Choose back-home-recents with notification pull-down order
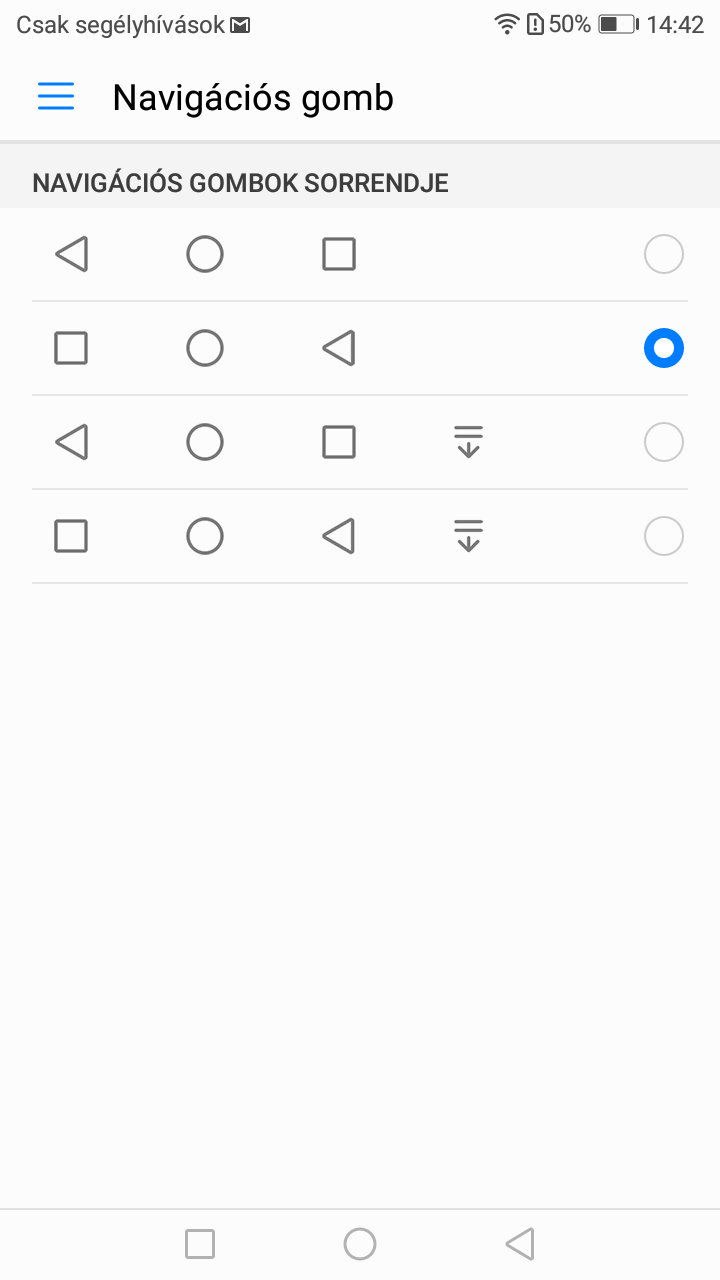The height and width of the screenshot is (1280, 720). pyautogui.click(x=360, y=442)
